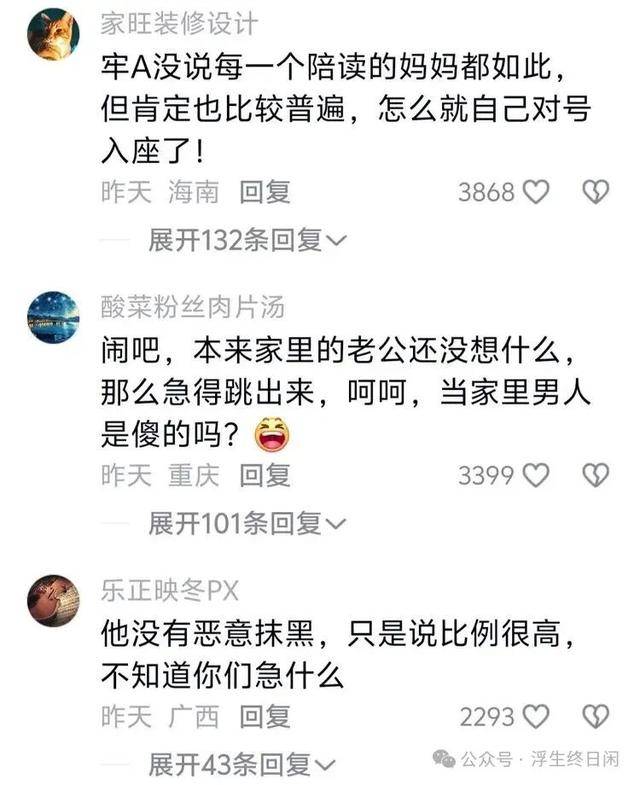
Task: Dislike 乐正映冬PX's comment with the broken heart
Action: tap(596, 716)
